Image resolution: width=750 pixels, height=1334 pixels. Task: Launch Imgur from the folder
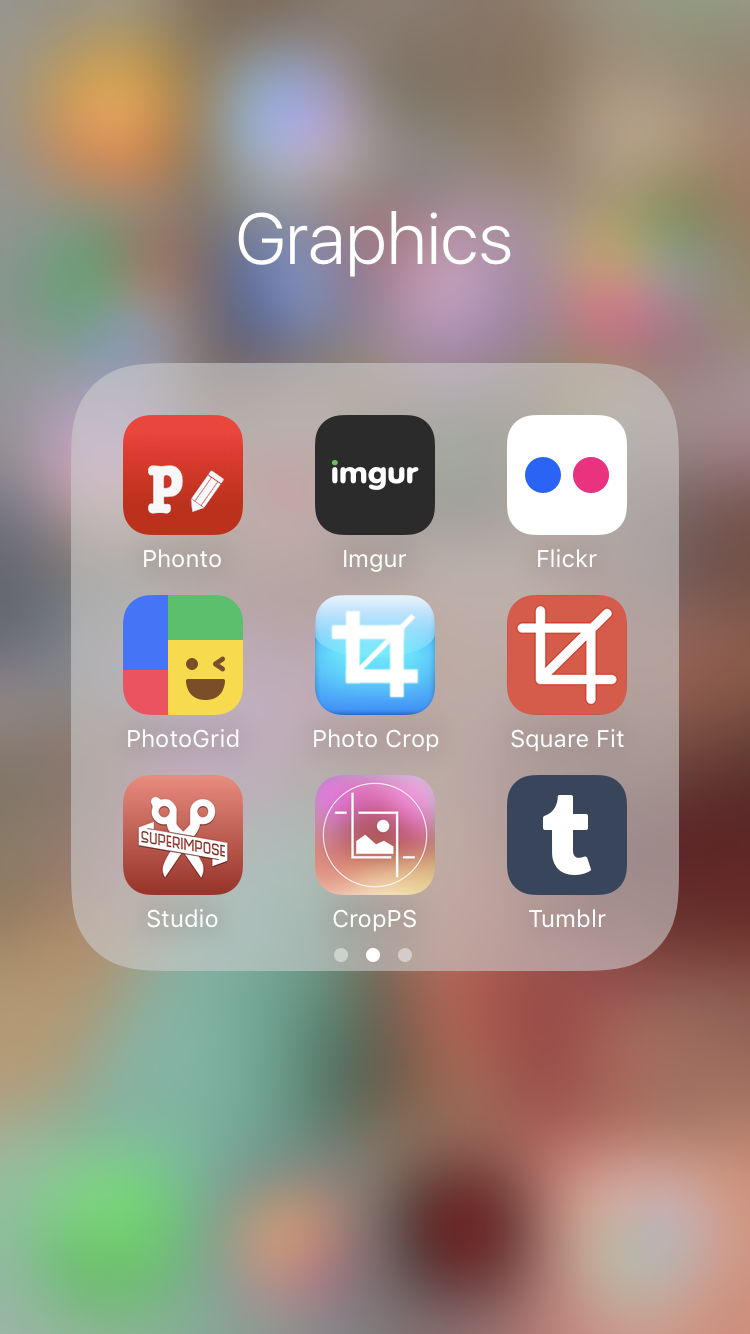click(x=375, y=475)
